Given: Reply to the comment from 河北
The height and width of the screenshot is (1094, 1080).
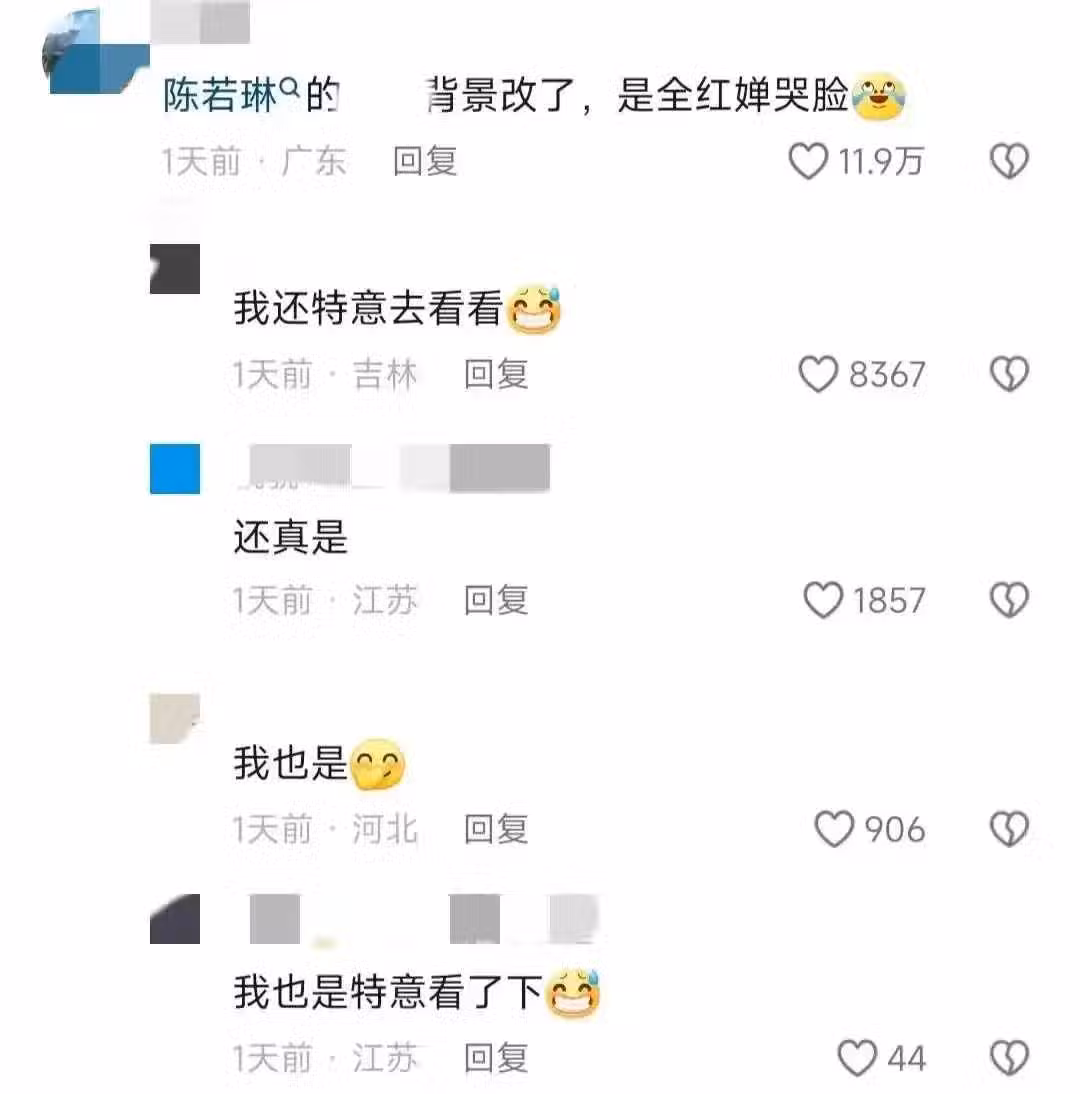Looking at the screenshot, I should click(x=496, y=829).
